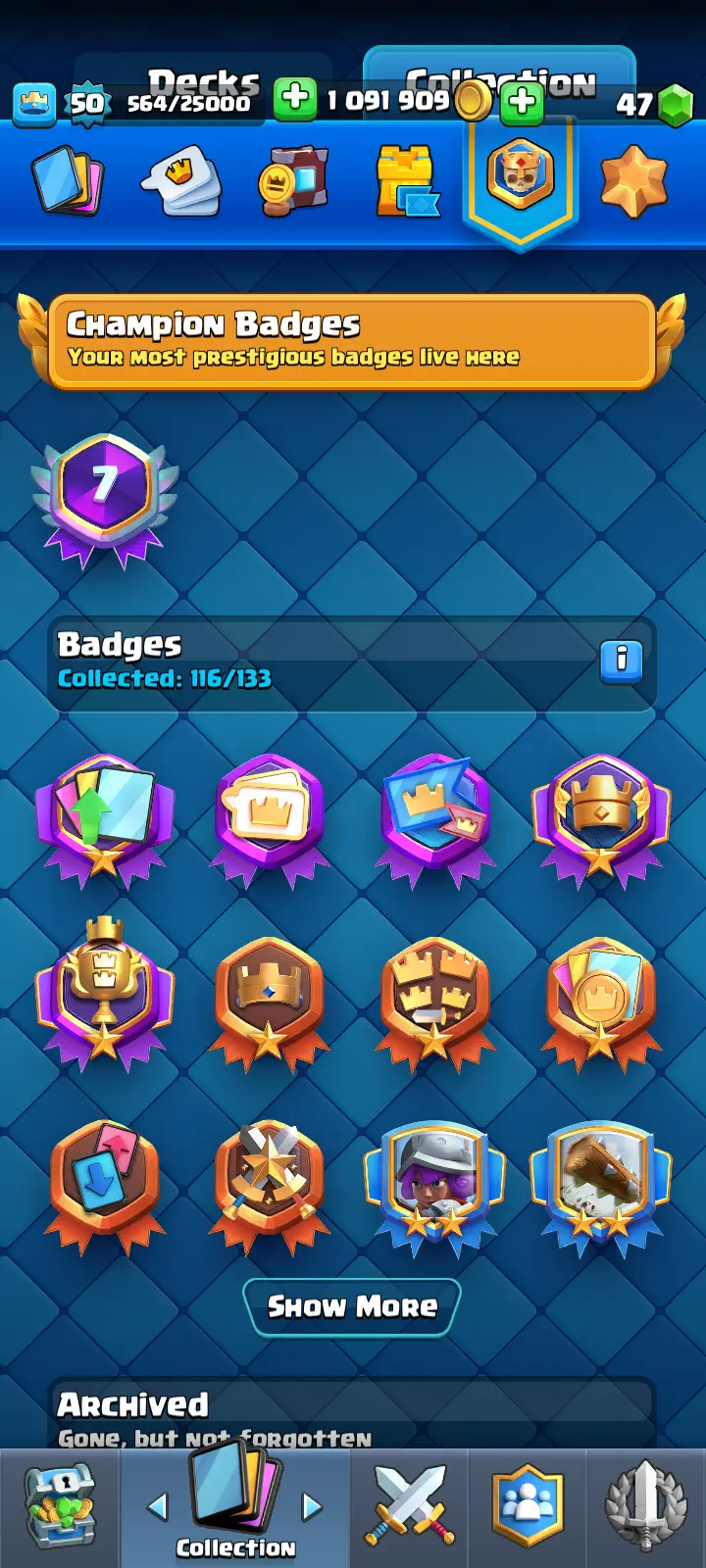The width and height of the screenshot is (706, 1568).
Task: Open the banners collection tab
Action: (292, 180)
